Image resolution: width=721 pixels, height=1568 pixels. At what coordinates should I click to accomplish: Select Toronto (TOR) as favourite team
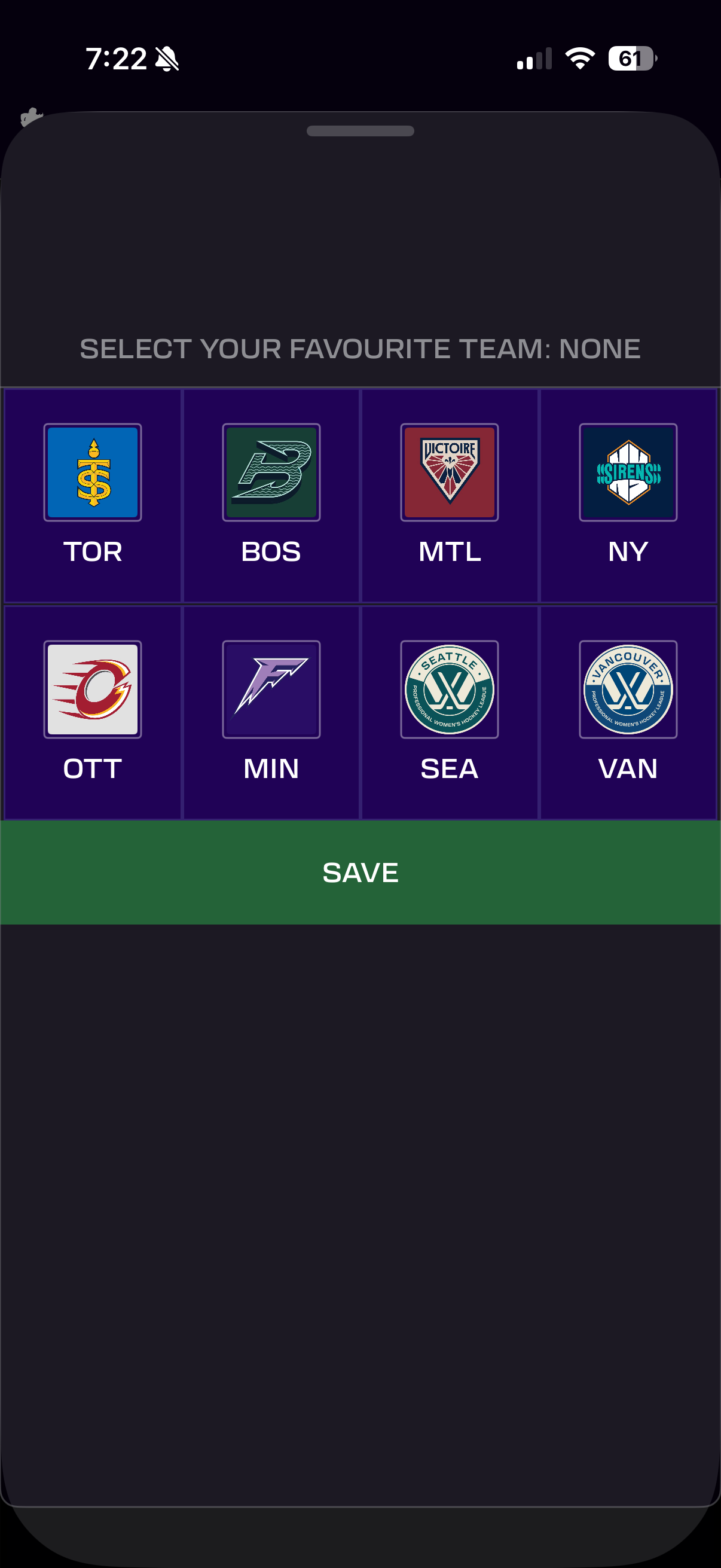point(93,494)
